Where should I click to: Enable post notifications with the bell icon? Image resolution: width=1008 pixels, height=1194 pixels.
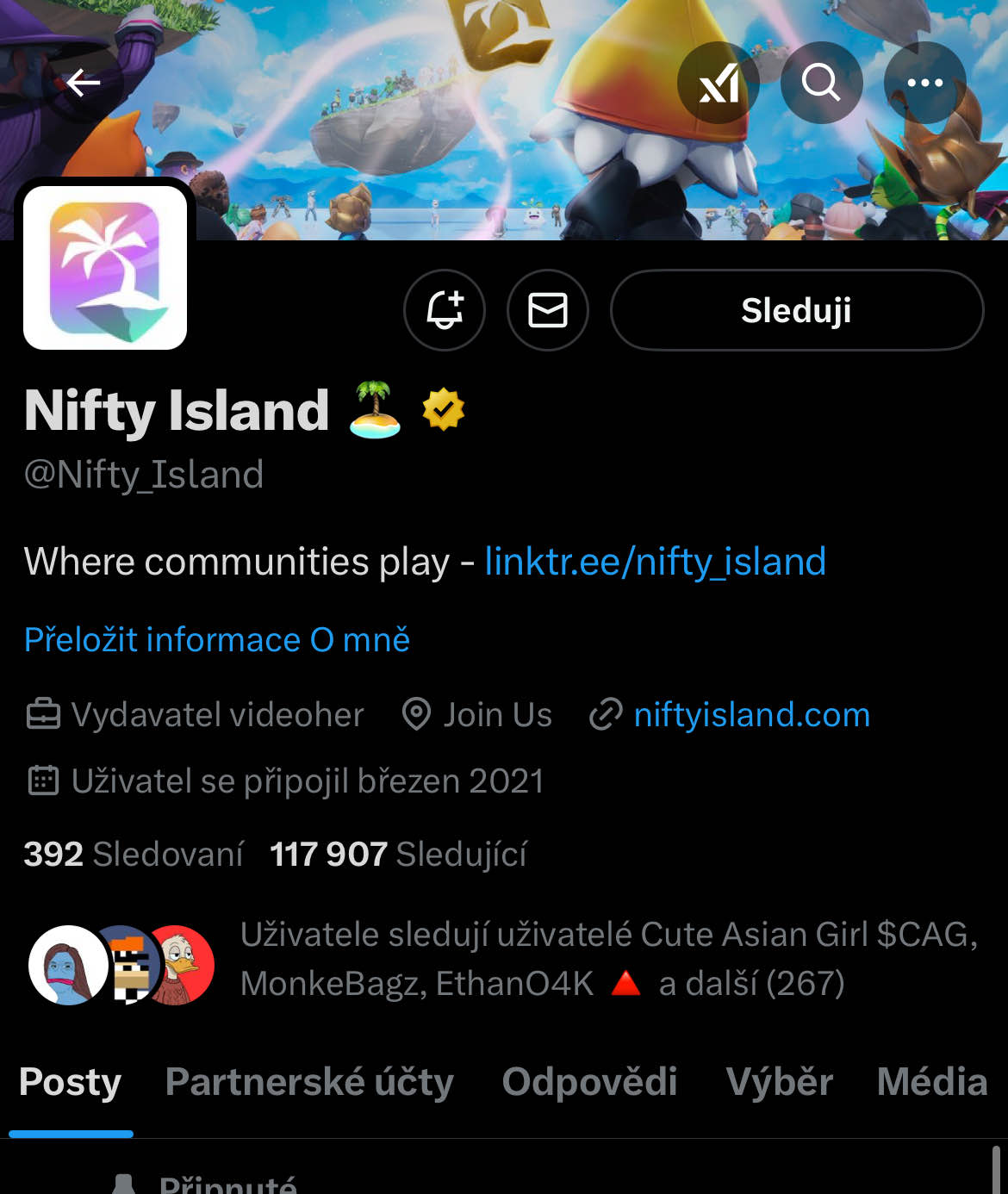tap(445, 310)
